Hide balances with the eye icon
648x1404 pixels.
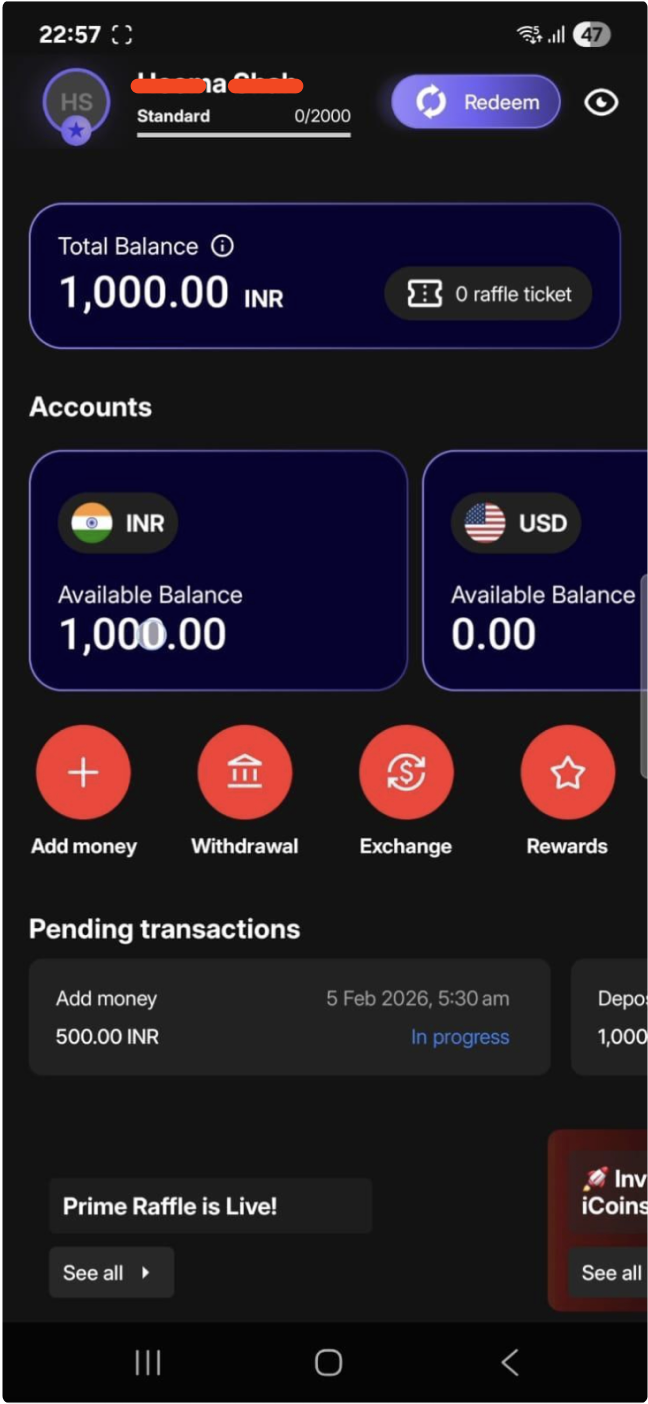[x=600, y=102]
